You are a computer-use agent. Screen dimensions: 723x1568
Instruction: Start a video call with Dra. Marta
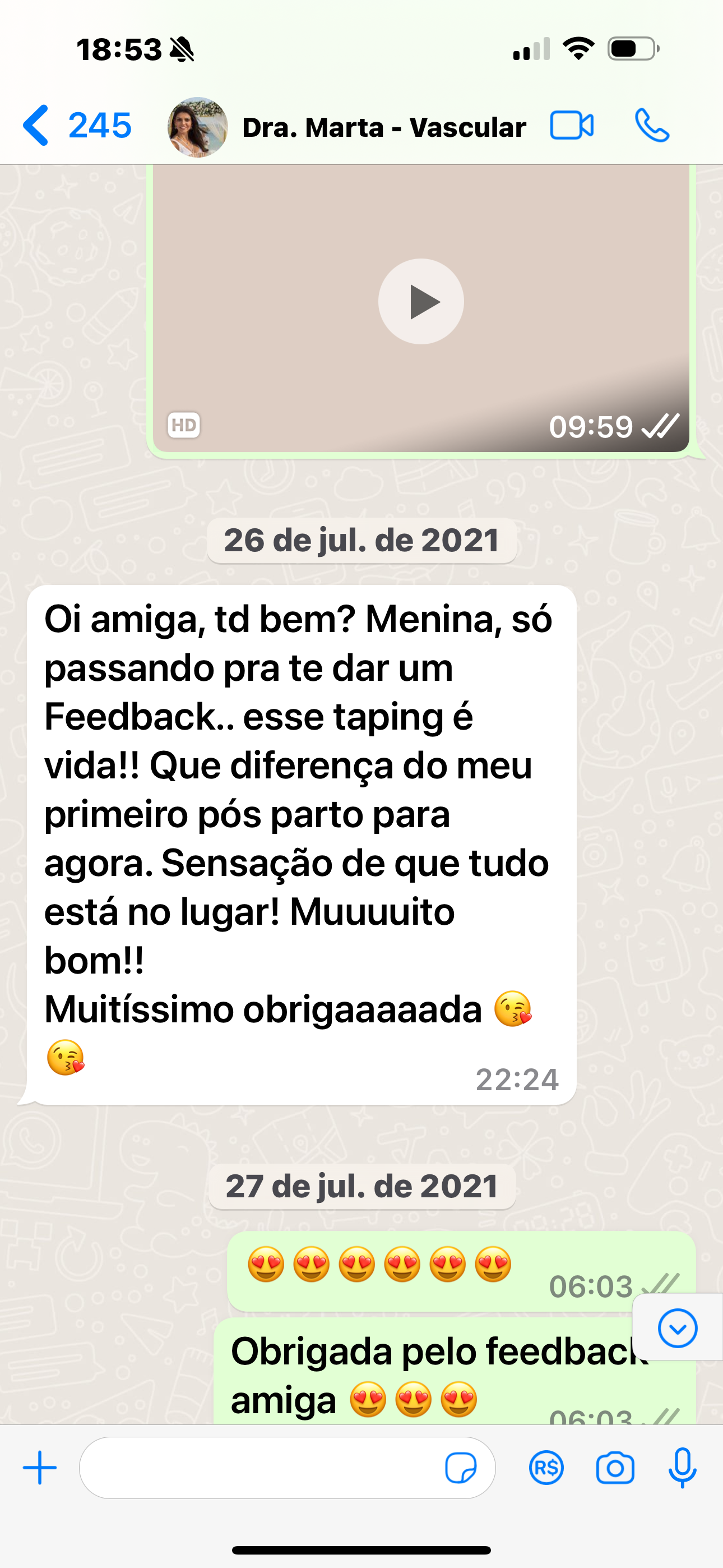click(572, 126)
